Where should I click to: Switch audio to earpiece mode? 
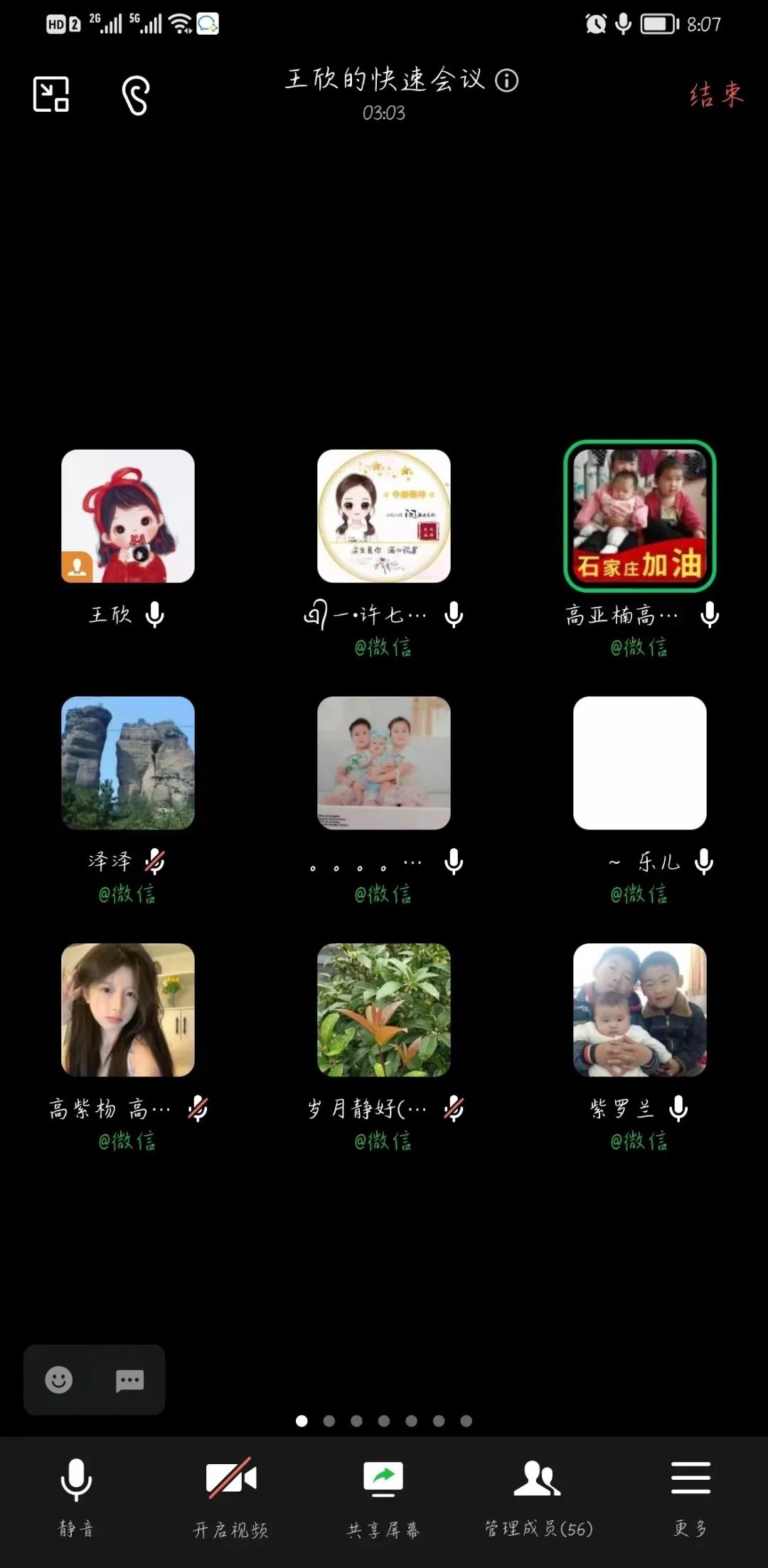point(135,95)
